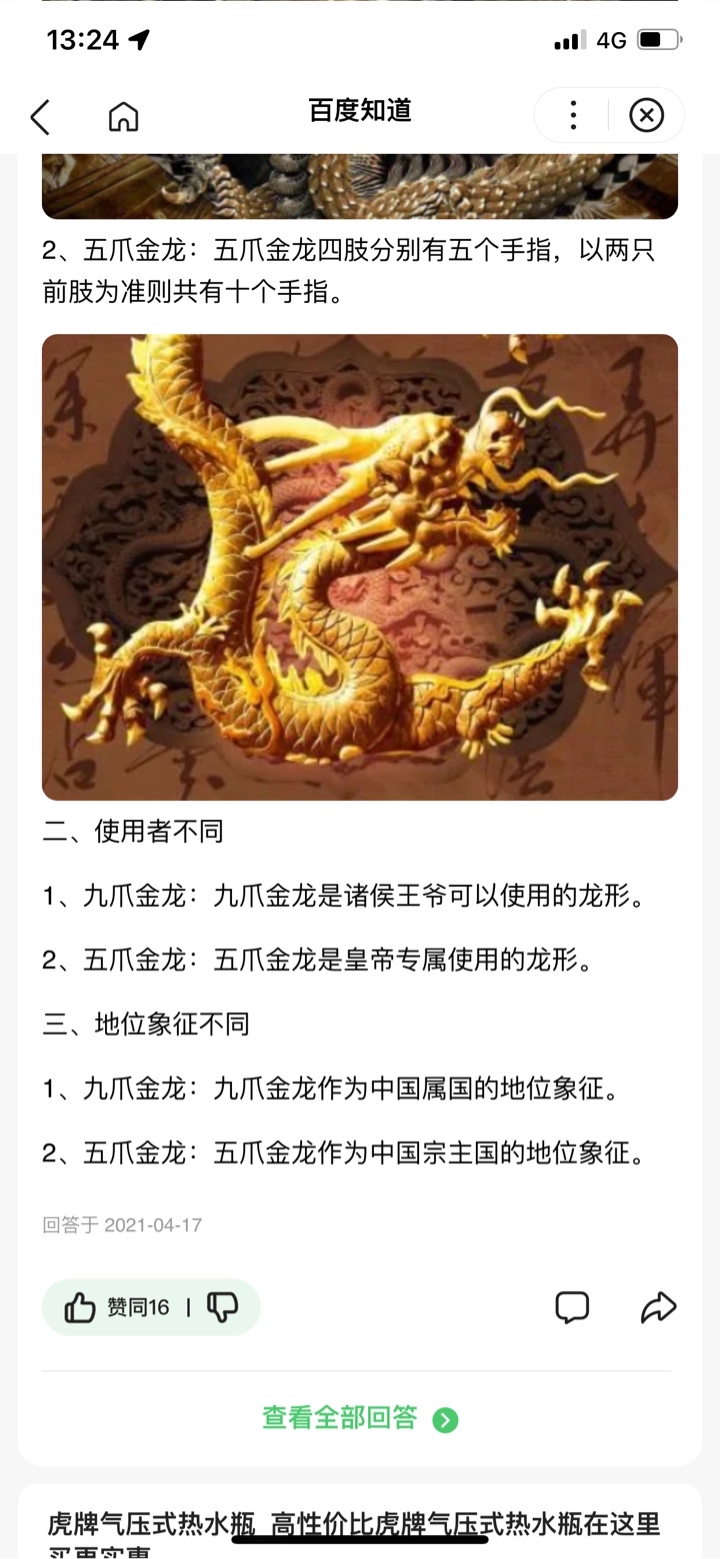Upvote this answer with 赞同
This screenshot has width=720, height=1559.
click(x=118, y=1307)
